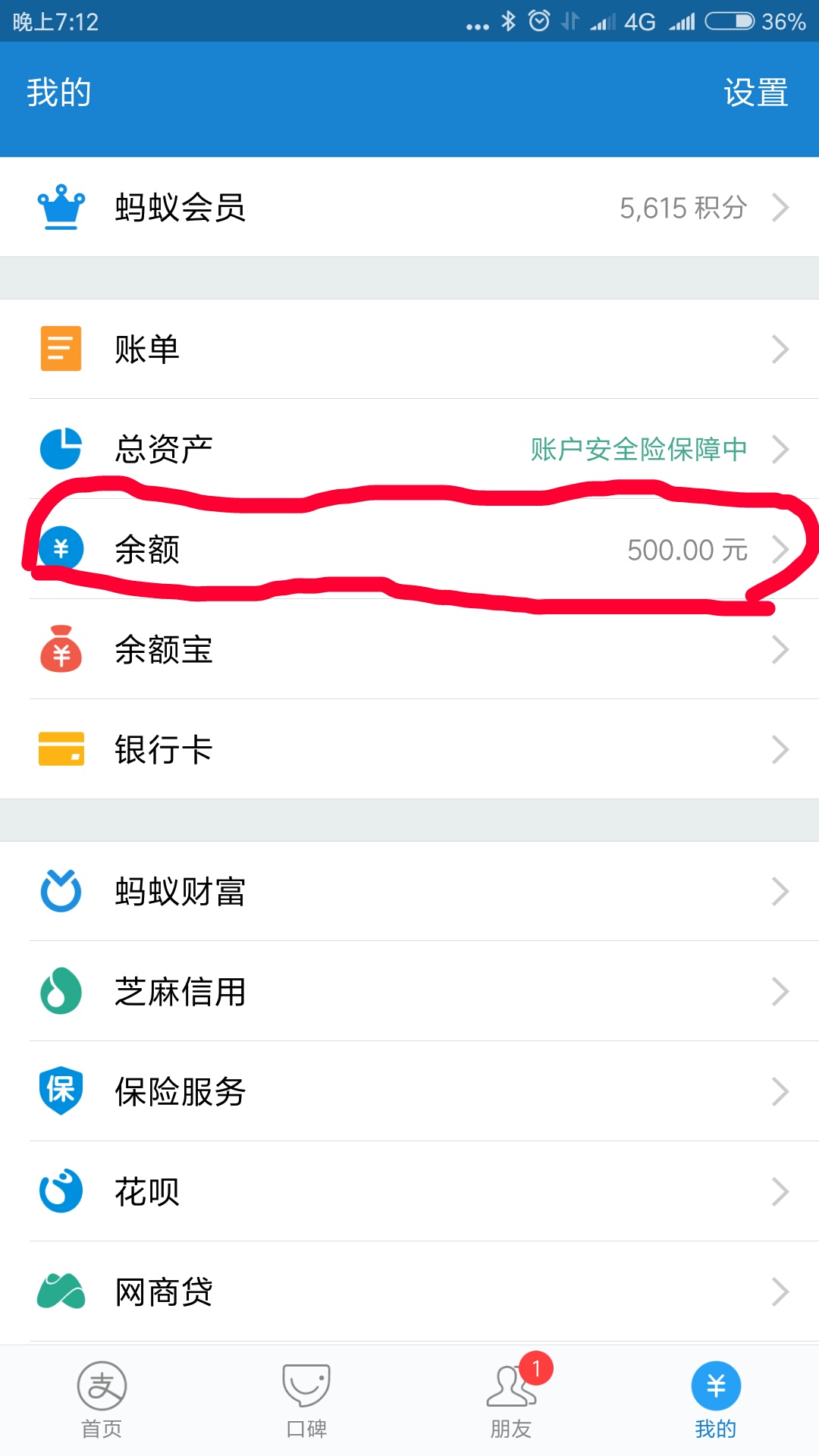
Task: Open the green 芝麻信用 droplet icon
Action: [61, 991]
